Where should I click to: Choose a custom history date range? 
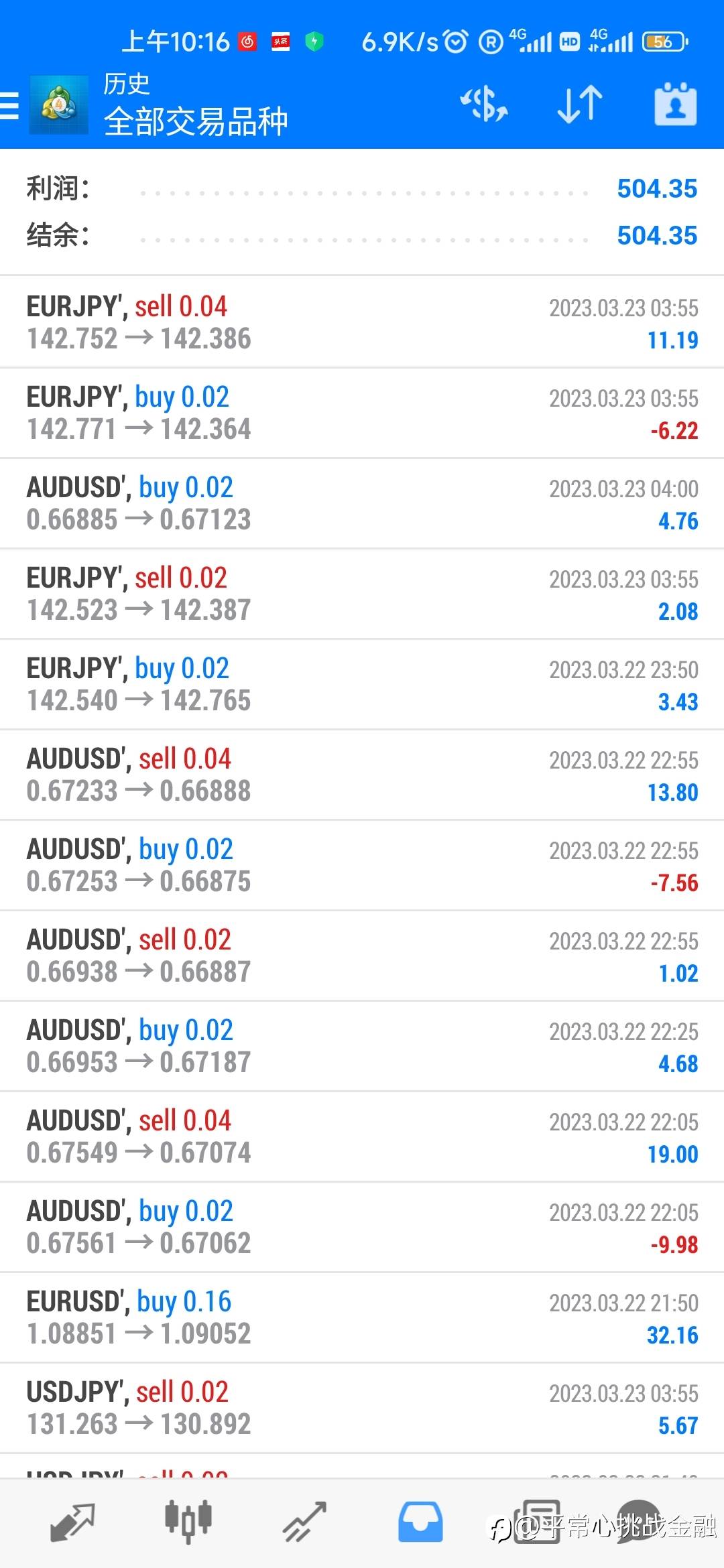[x=675, y=105]
